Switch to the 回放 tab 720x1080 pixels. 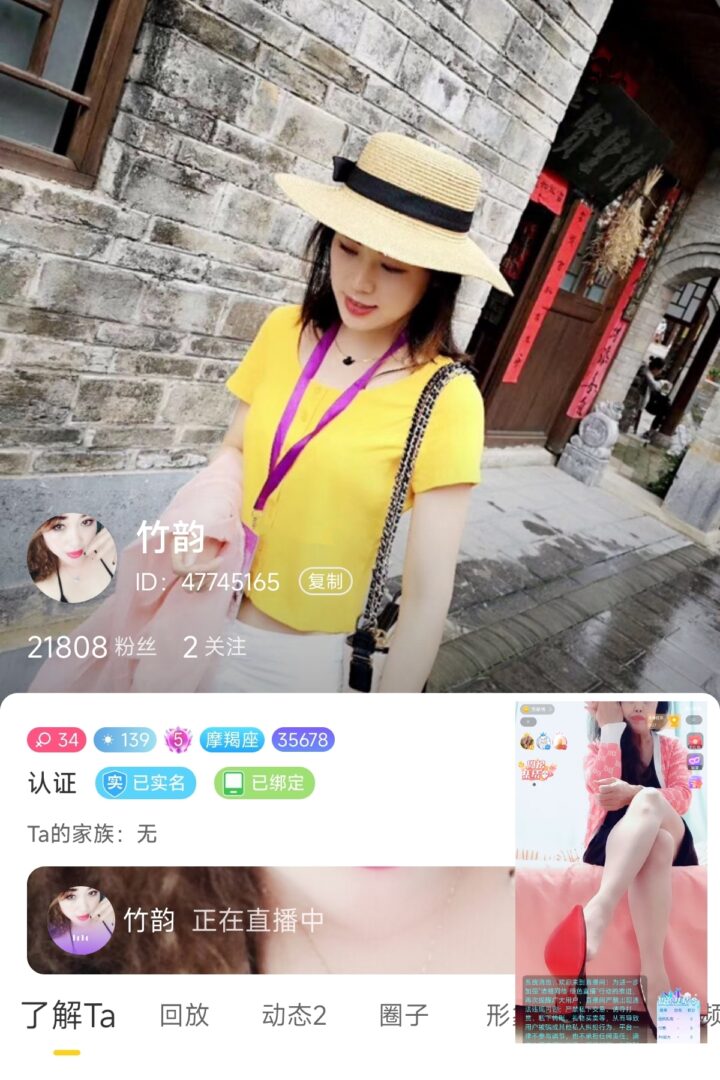point(184,1016)
